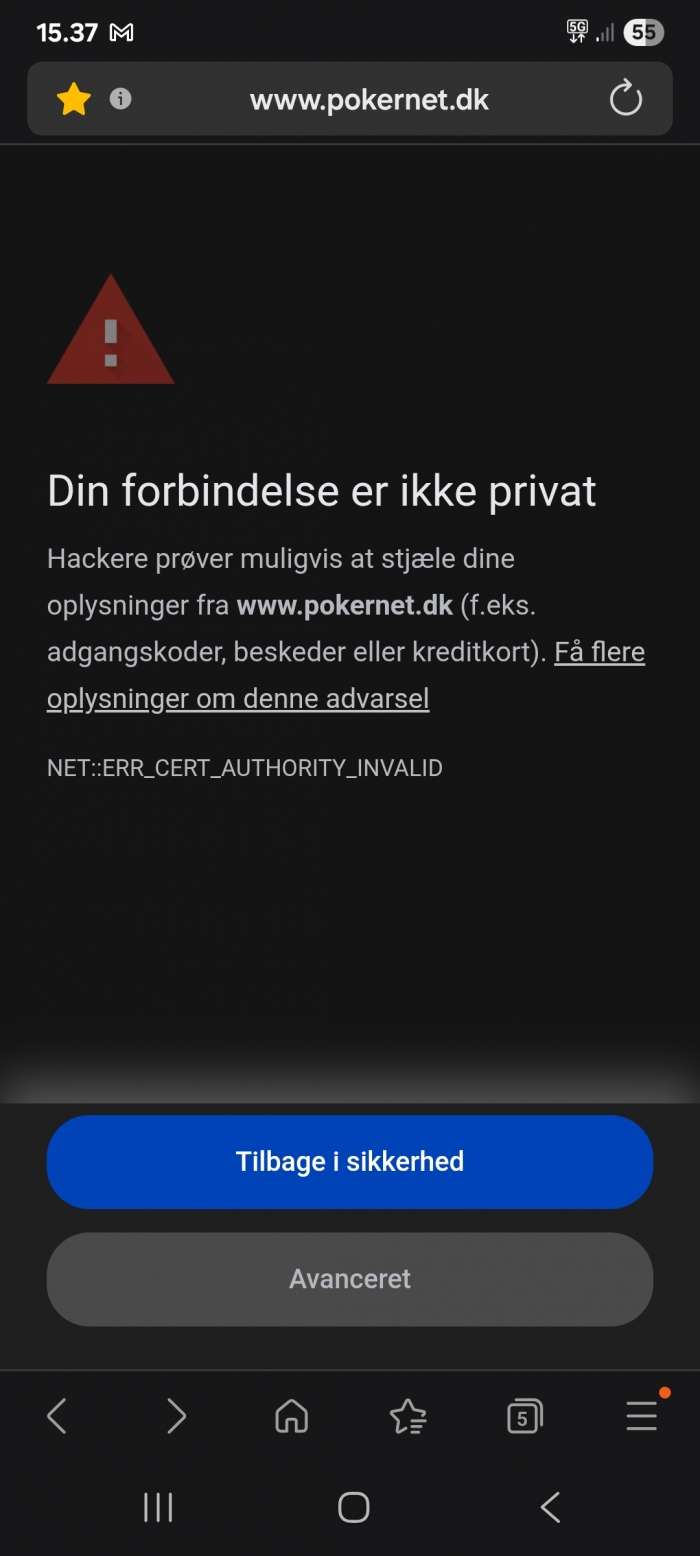Open 'Få flere oplysninger om denne advarsel' link
Image resolution: width=700 pixels, height=1556 pixels.
tap(238, 698)
